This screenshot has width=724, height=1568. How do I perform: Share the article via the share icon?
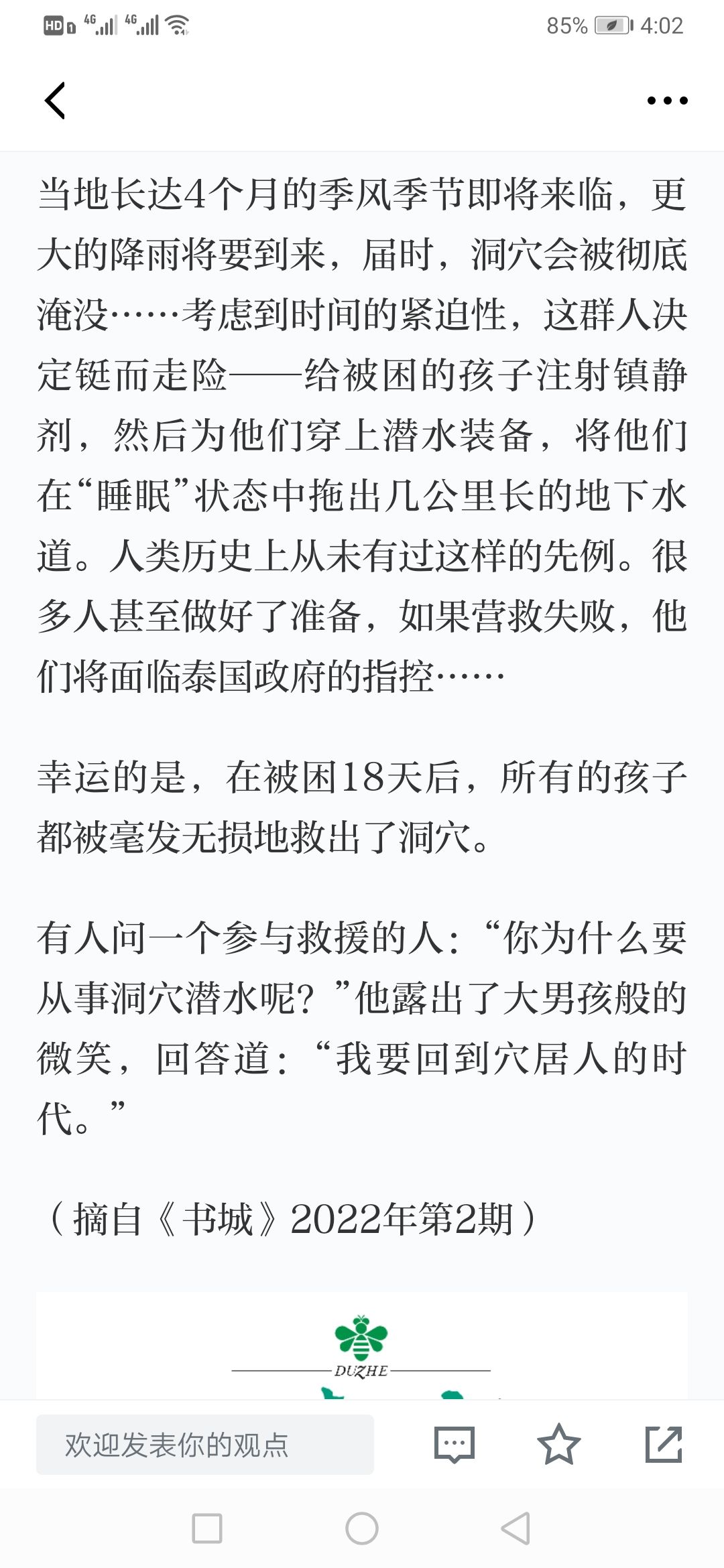pos(664,1444)
